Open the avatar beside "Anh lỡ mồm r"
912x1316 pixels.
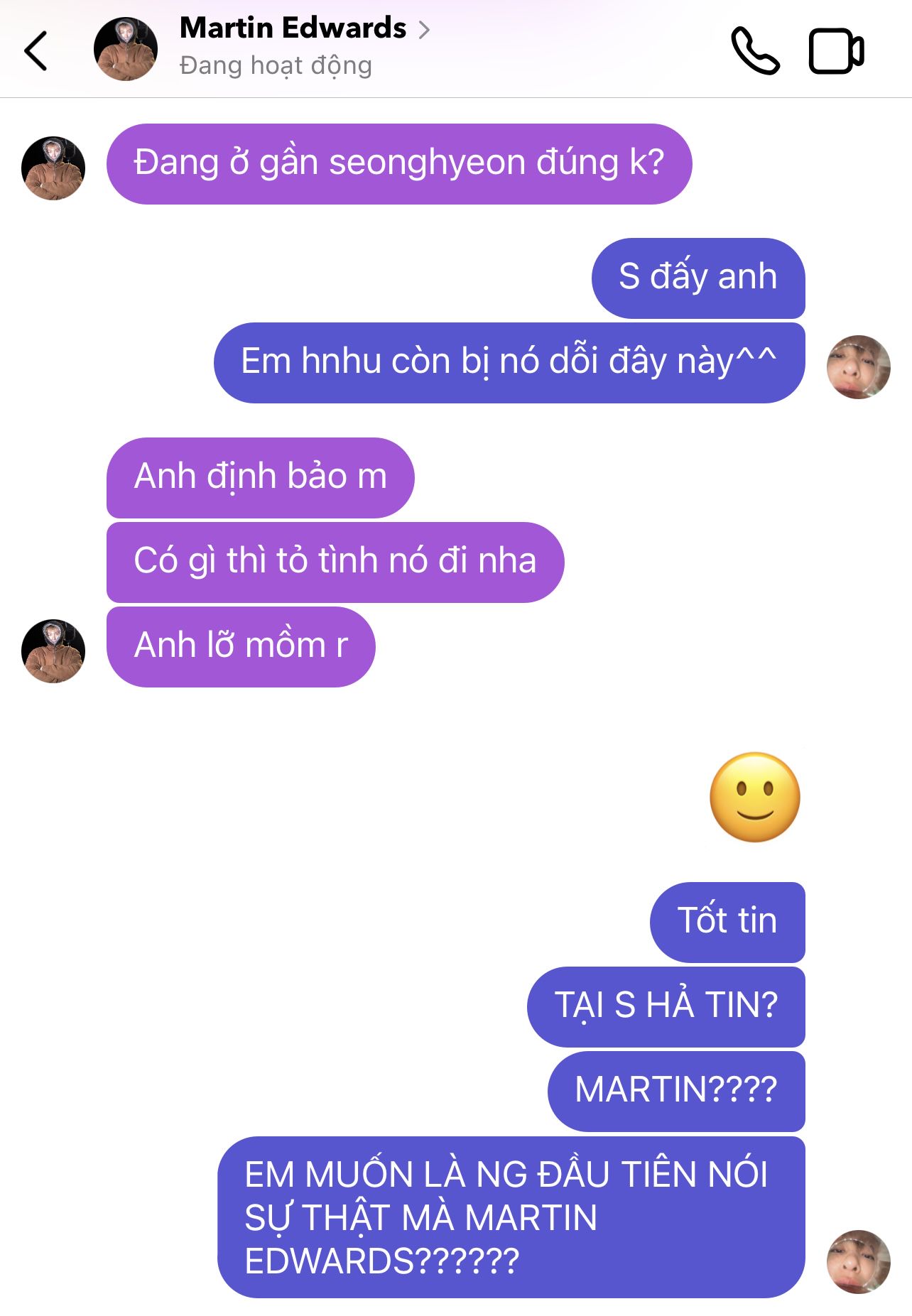pos(53,651)
